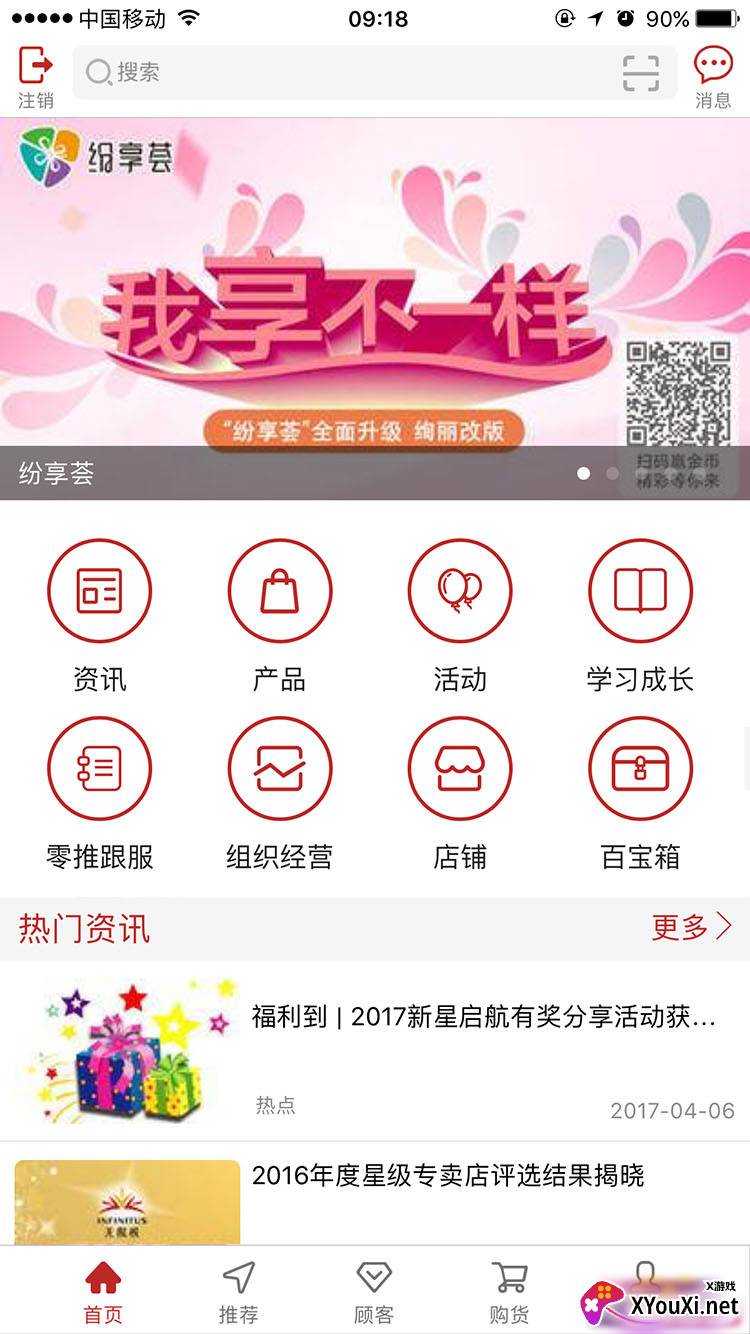Image resolution: width=750 pixels, height=1334 pixels.
Task: Switch to the 推荐 tab
Action: (x=238, y=1292)
